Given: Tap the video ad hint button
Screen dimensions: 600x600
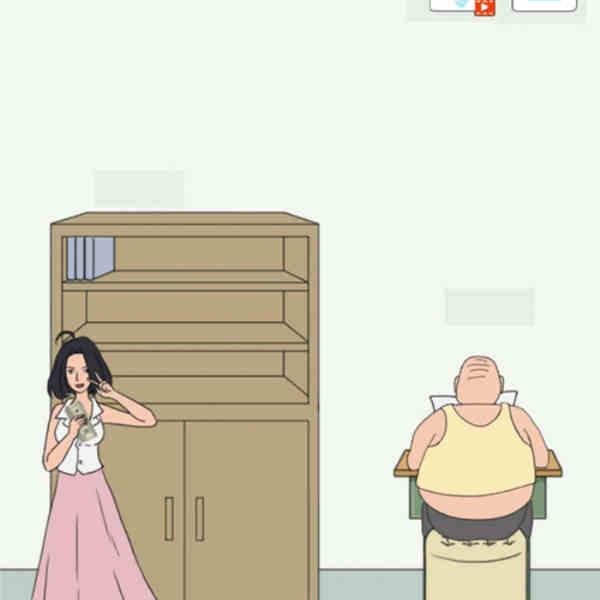Looking at the screenshot, I should pos(462,5).
